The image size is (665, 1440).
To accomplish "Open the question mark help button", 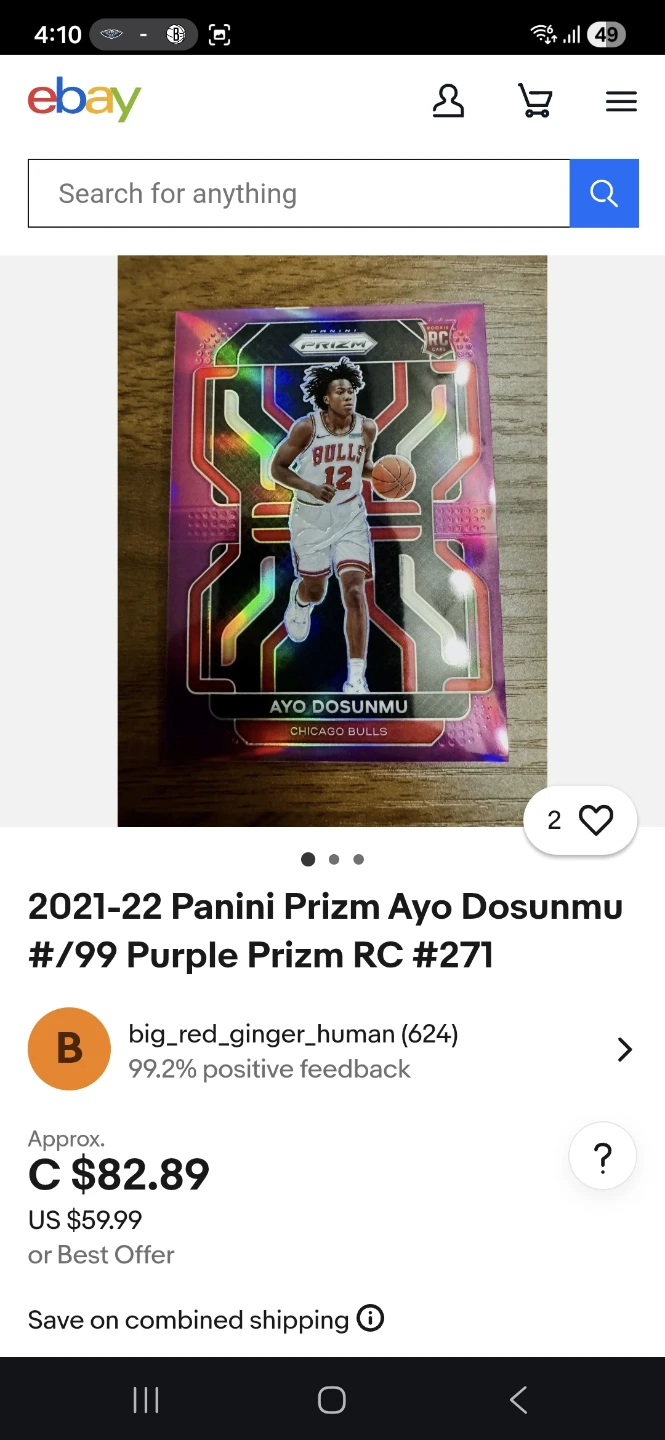I will point(602,1158).
